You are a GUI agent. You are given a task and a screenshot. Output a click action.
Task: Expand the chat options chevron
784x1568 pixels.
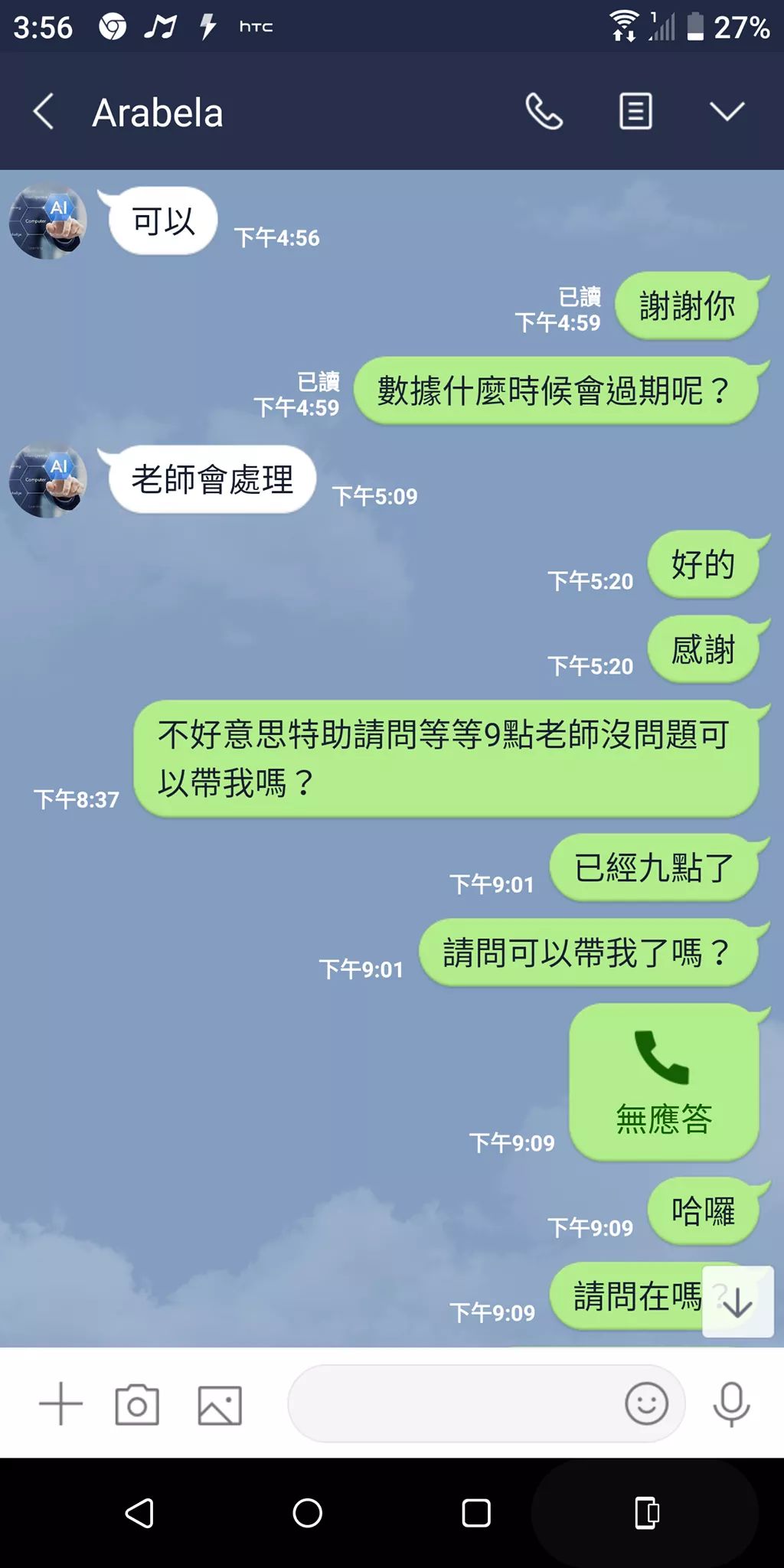pyautogui.click(x=727, y=112)
